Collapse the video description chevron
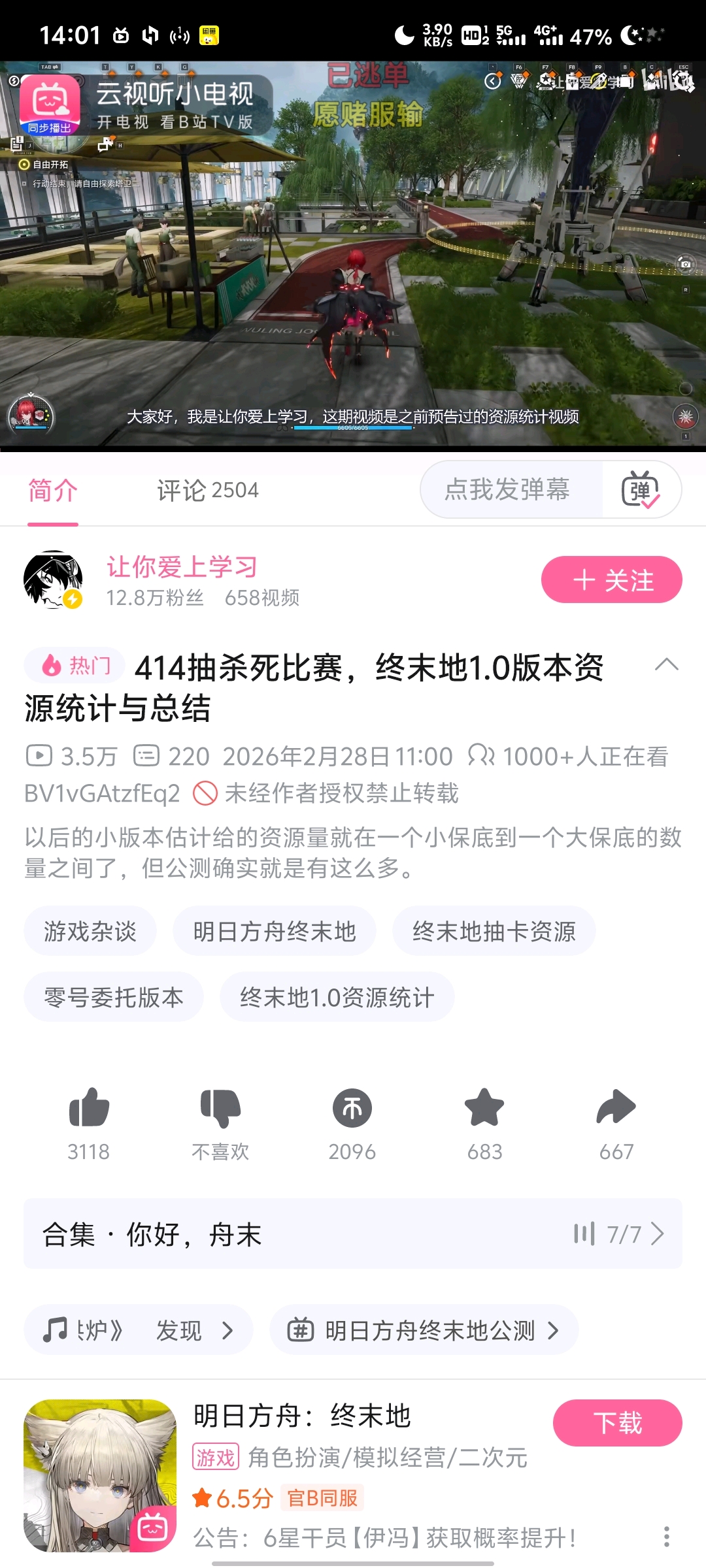 666,665
